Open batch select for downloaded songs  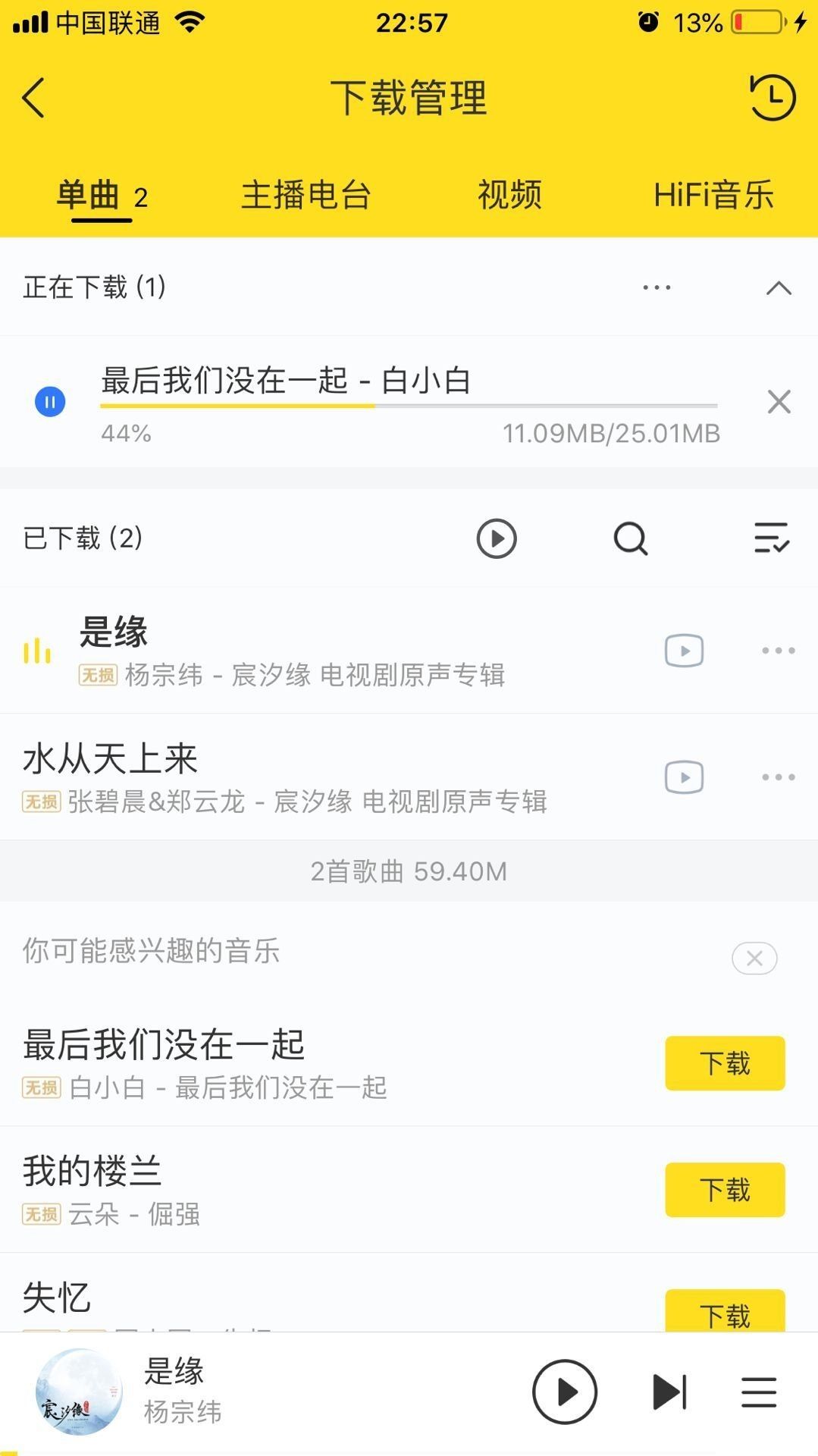pos(772,538)
